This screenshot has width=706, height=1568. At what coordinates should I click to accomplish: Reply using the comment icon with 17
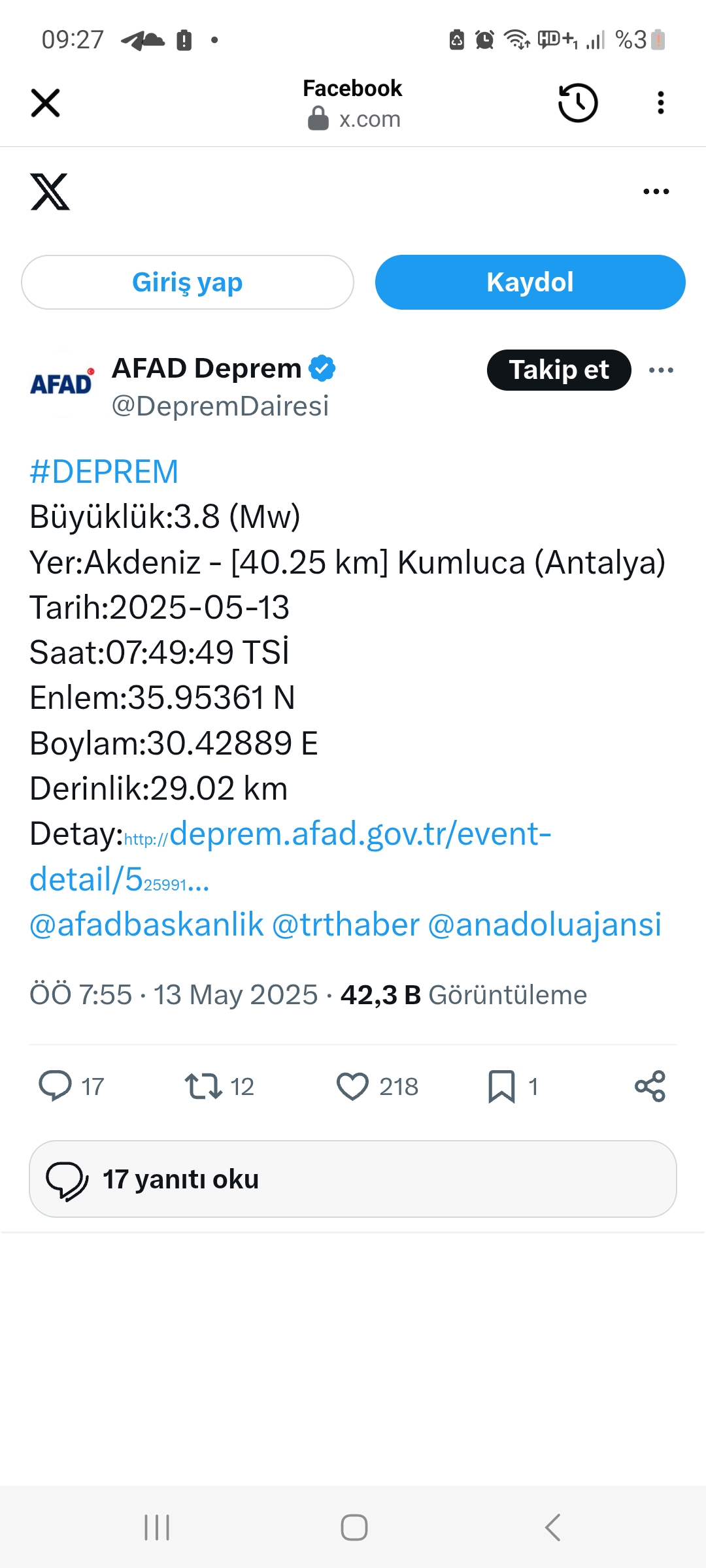click(56, 1086)
